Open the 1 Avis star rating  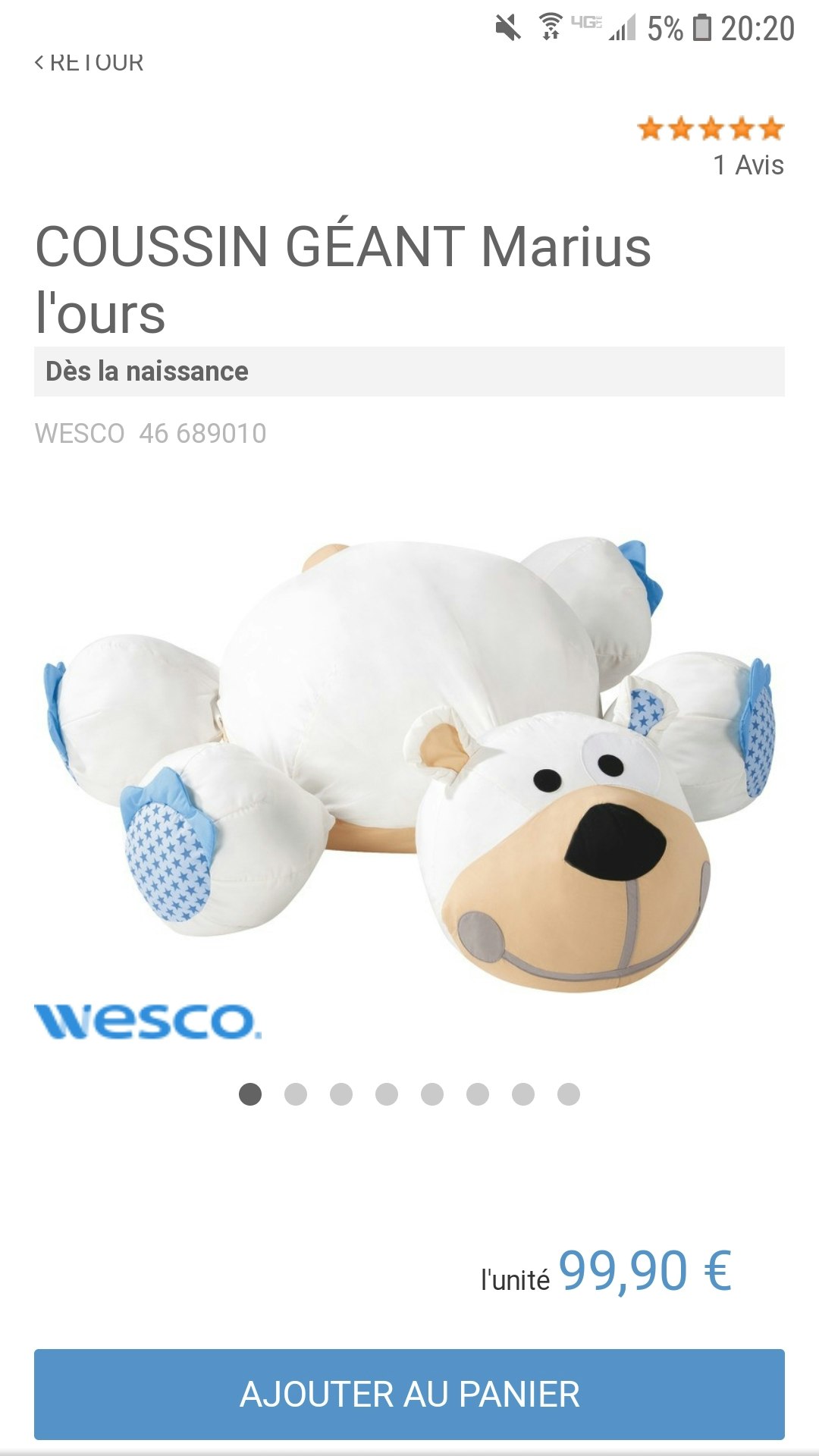coord(711,146)
